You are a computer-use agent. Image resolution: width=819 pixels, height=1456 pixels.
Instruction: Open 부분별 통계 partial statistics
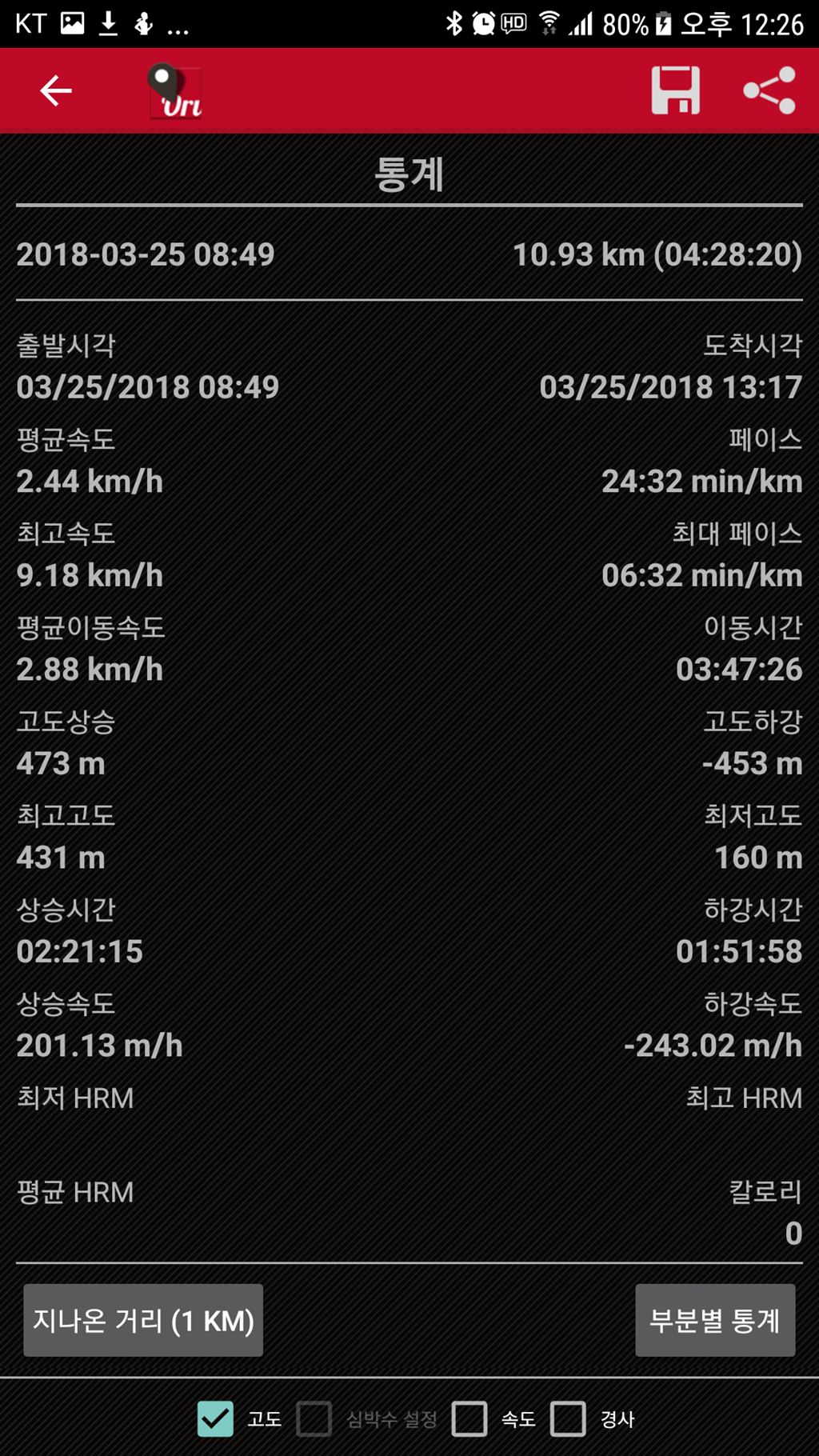[714, 1320]
